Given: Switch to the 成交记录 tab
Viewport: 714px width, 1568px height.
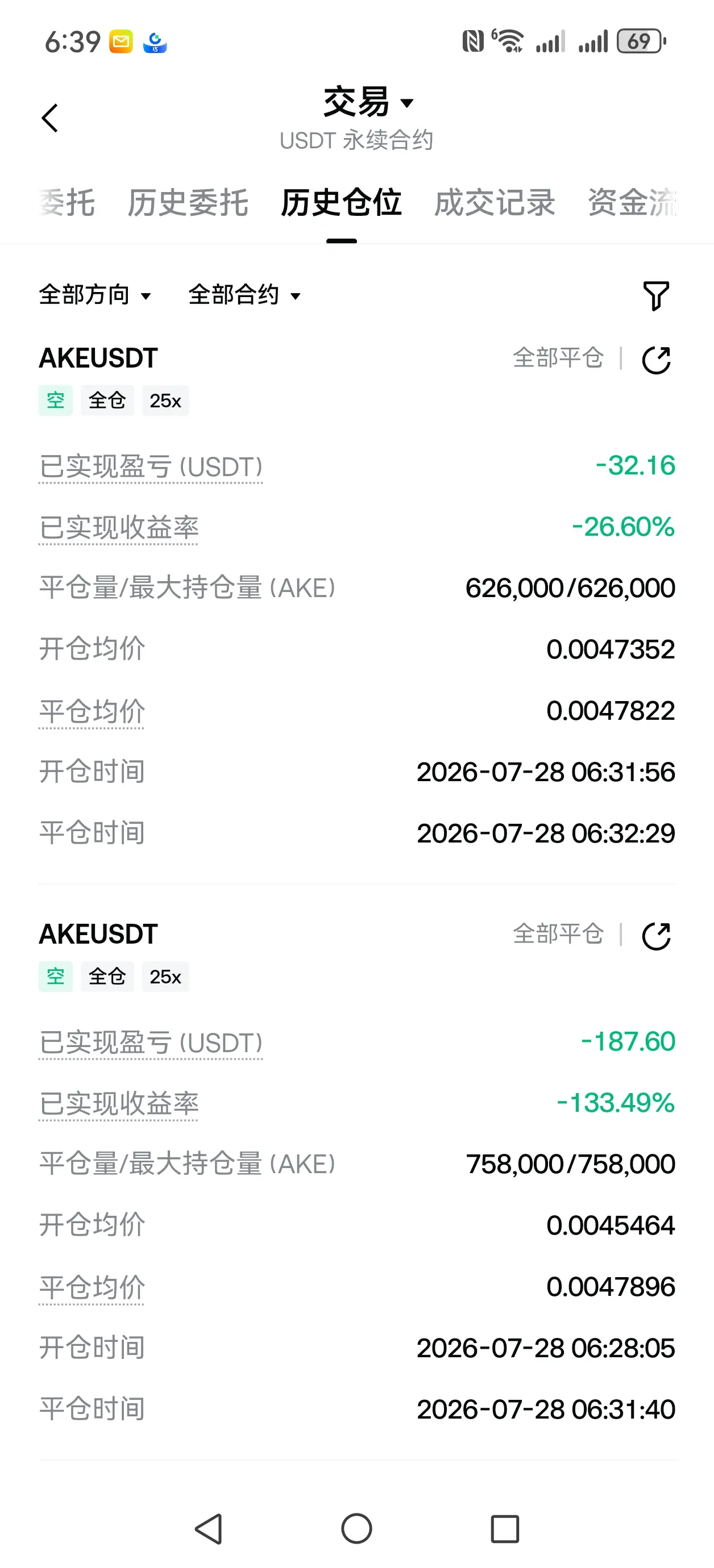Looking at the screenshot, I should tap(494, 203).
